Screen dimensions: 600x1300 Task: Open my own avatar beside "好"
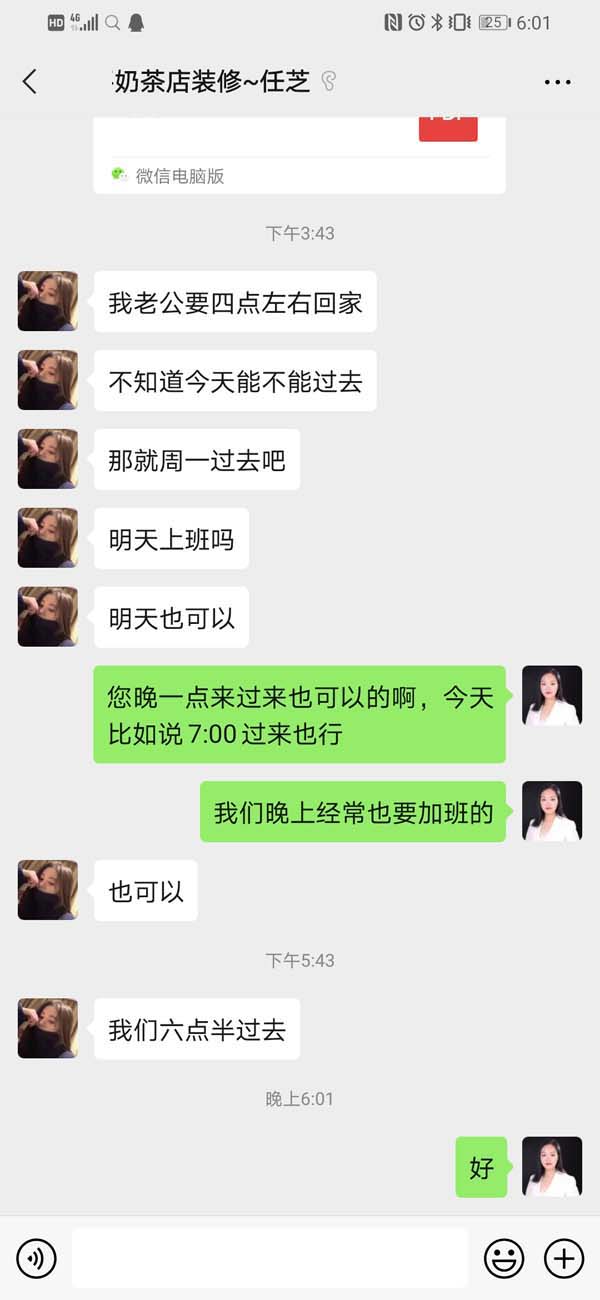tap(552, 1166)
